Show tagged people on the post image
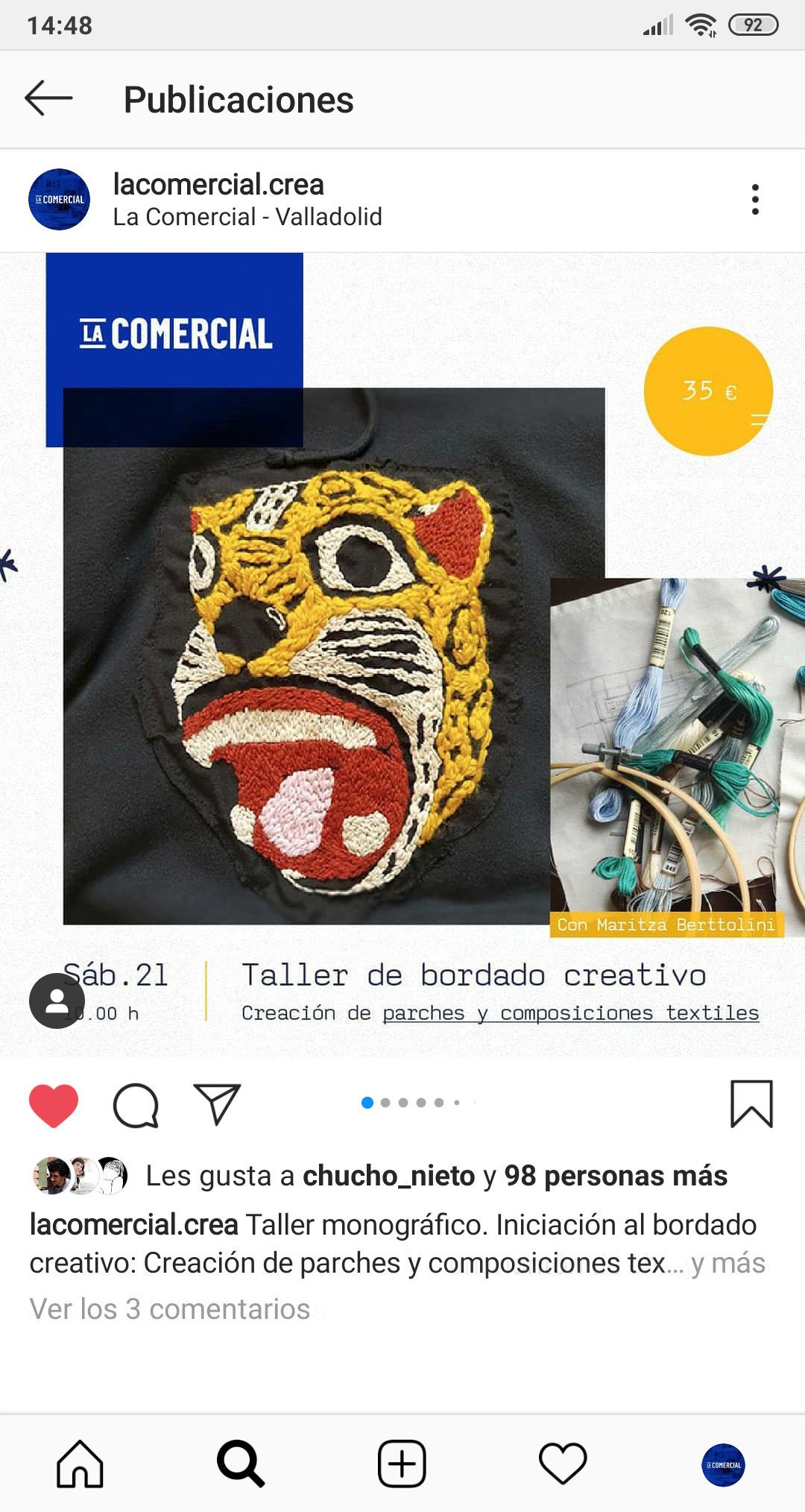Screen dimensions: 805x1512 (57, 1001)
